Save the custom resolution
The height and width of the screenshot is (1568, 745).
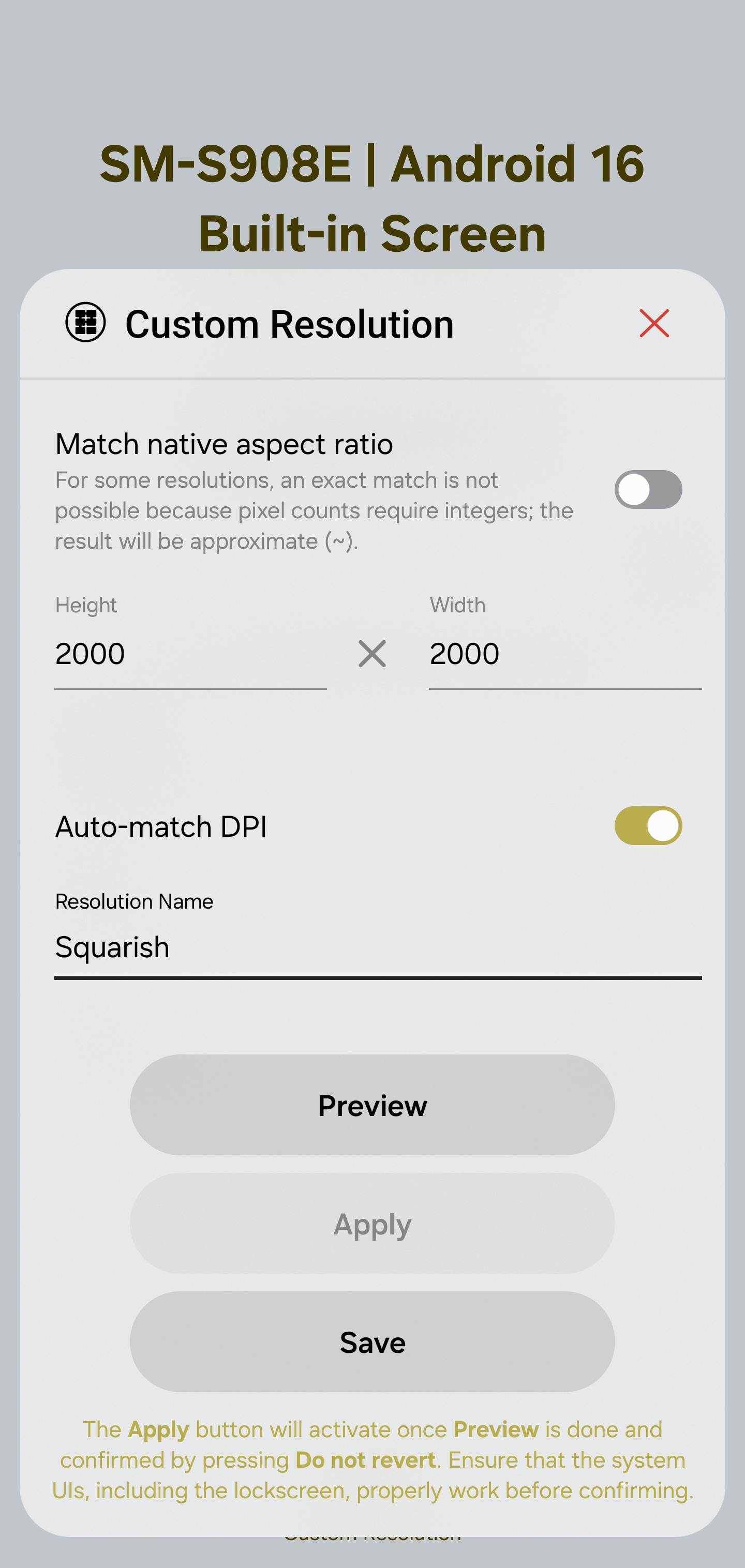pyautogui.click(x=372, y=1342)
